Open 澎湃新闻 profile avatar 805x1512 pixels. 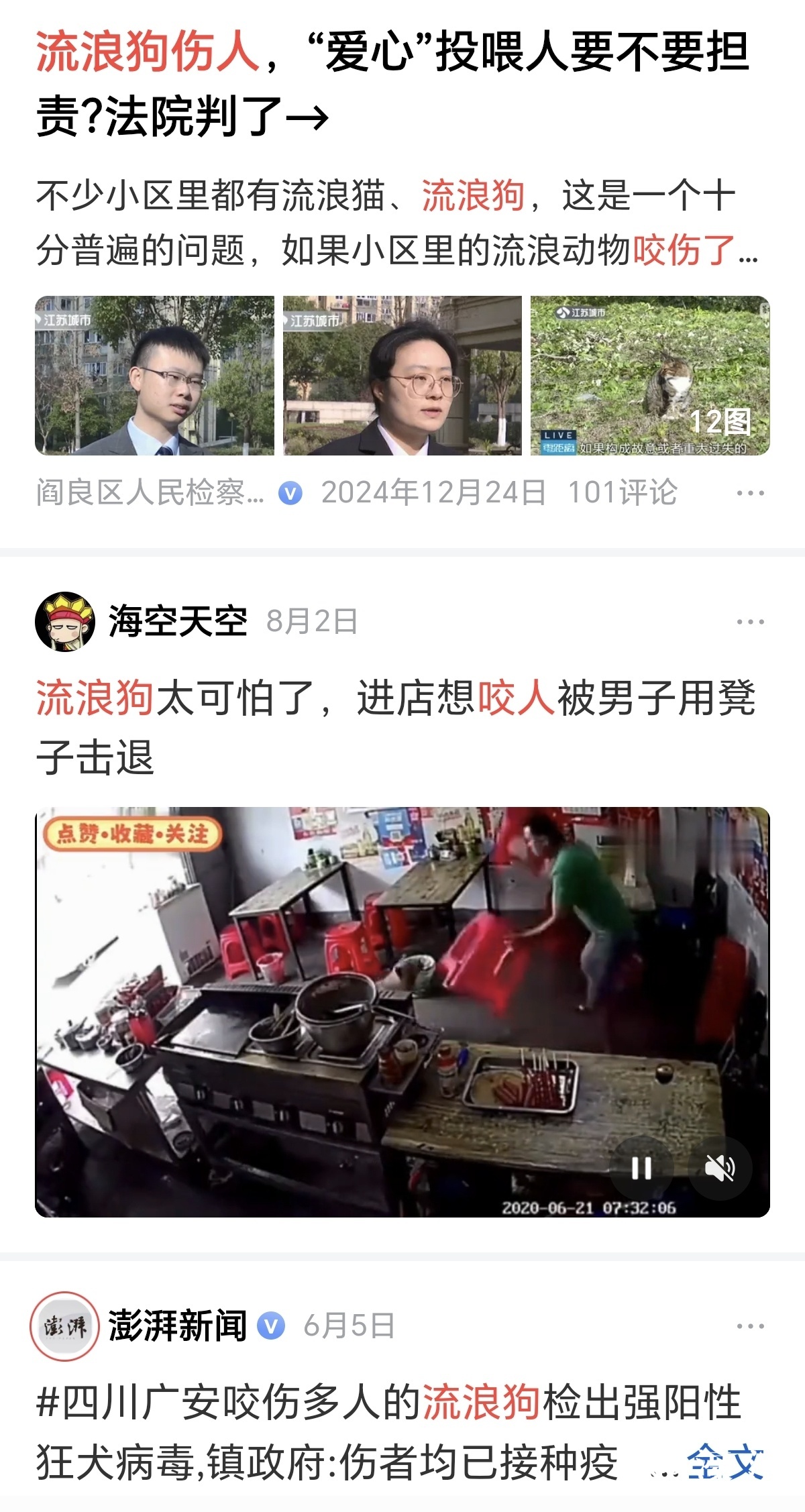point(65,1326)
